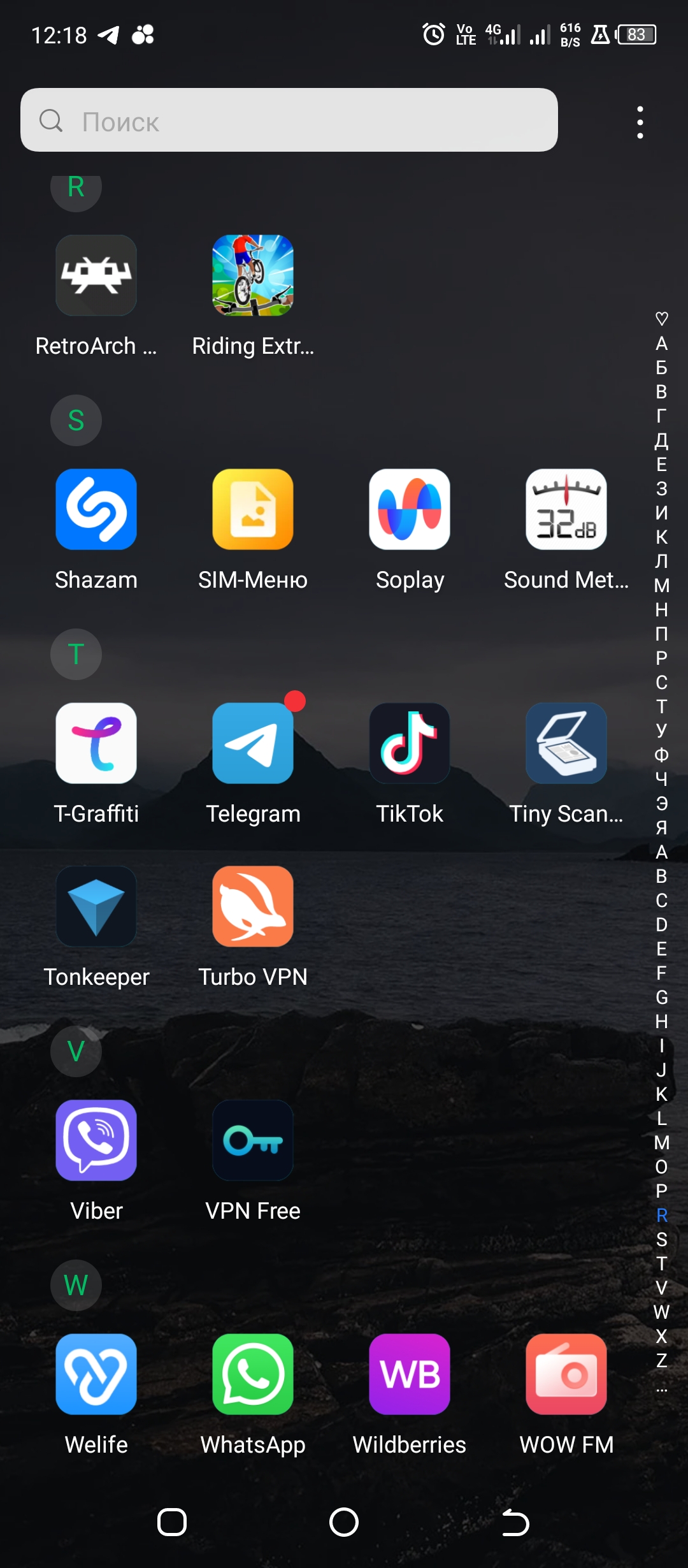Tap the Поиск search field
Screen dimensions: 688x1568
[x=289, y=120]
